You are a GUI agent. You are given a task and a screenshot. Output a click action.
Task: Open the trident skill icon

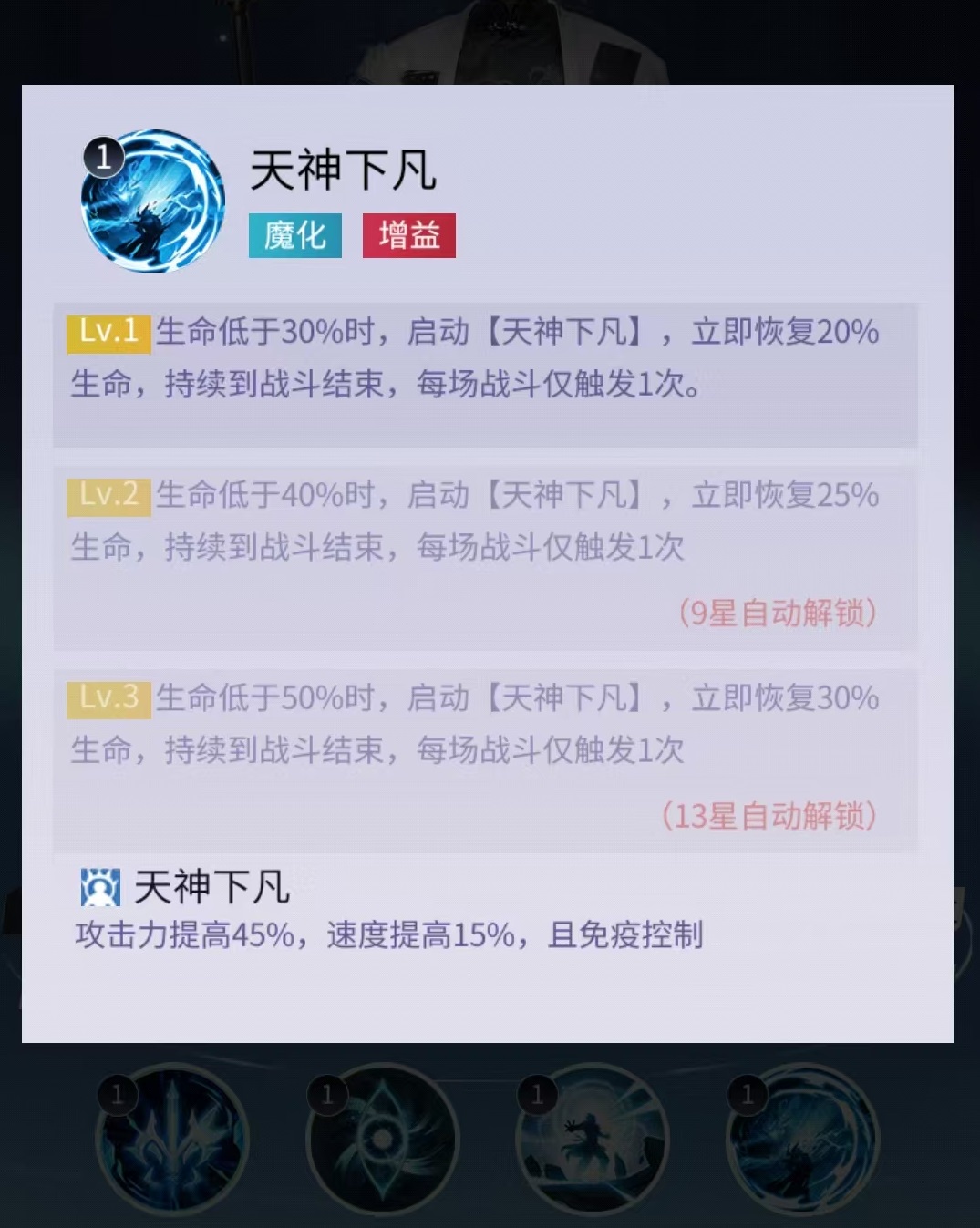(171, 1139)
